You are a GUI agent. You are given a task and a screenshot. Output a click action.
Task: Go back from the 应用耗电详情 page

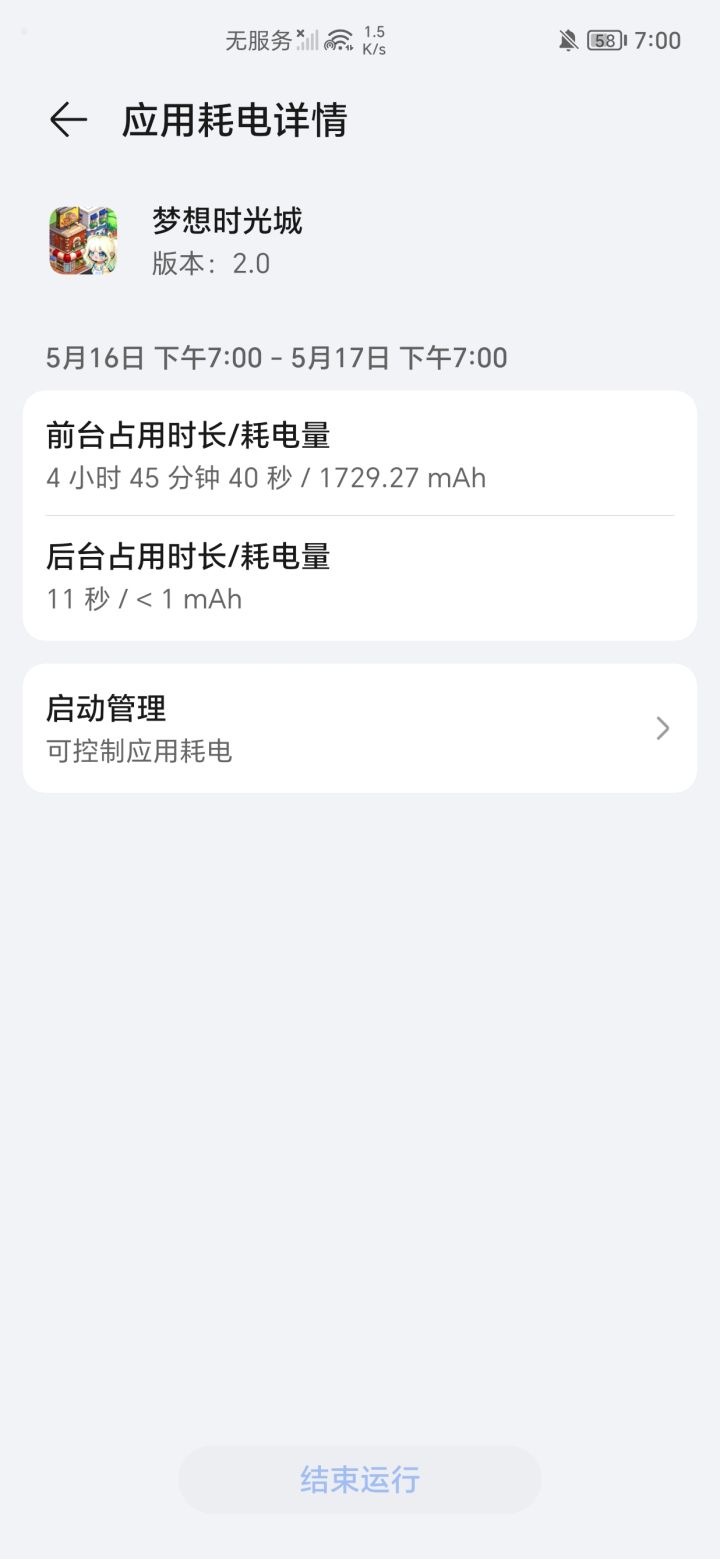tap(68, 120)
